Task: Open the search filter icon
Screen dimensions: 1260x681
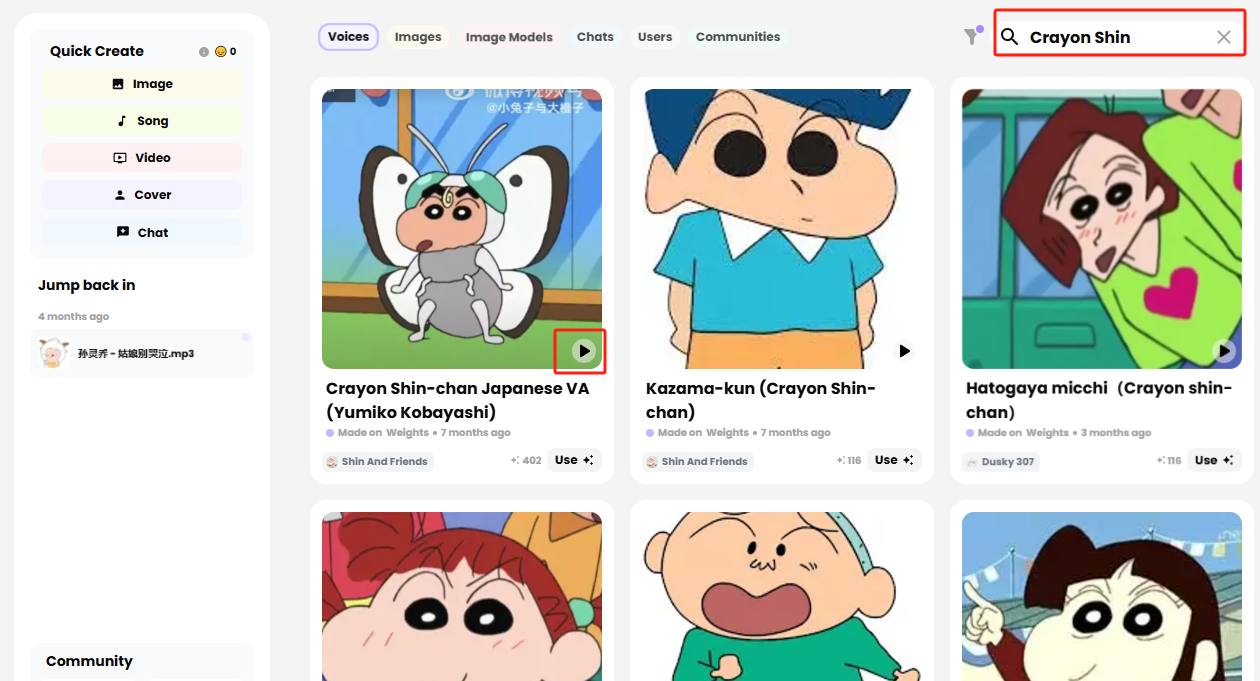Action: 971,36
